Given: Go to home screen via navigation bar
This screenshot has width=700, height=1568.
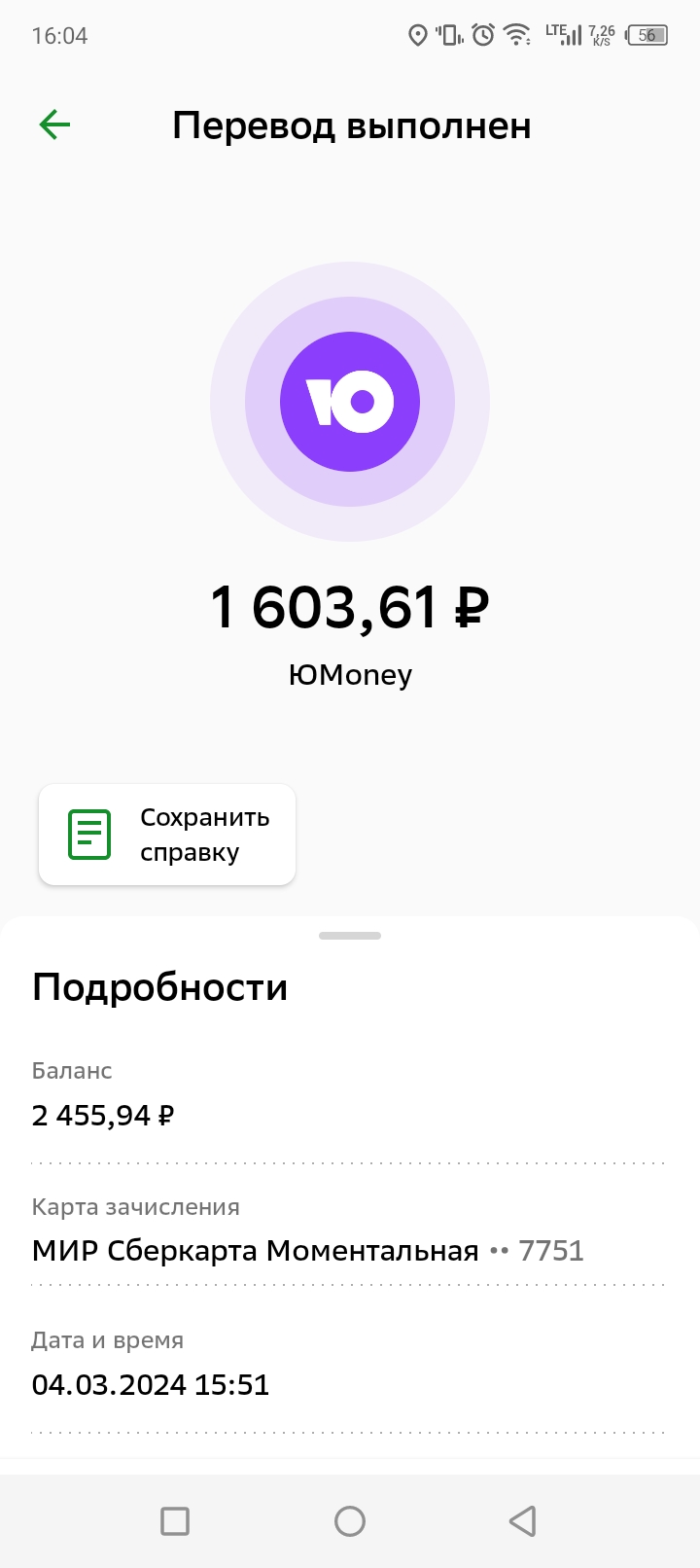Looking at the screenshot, I should click(x=350, y=1521).
